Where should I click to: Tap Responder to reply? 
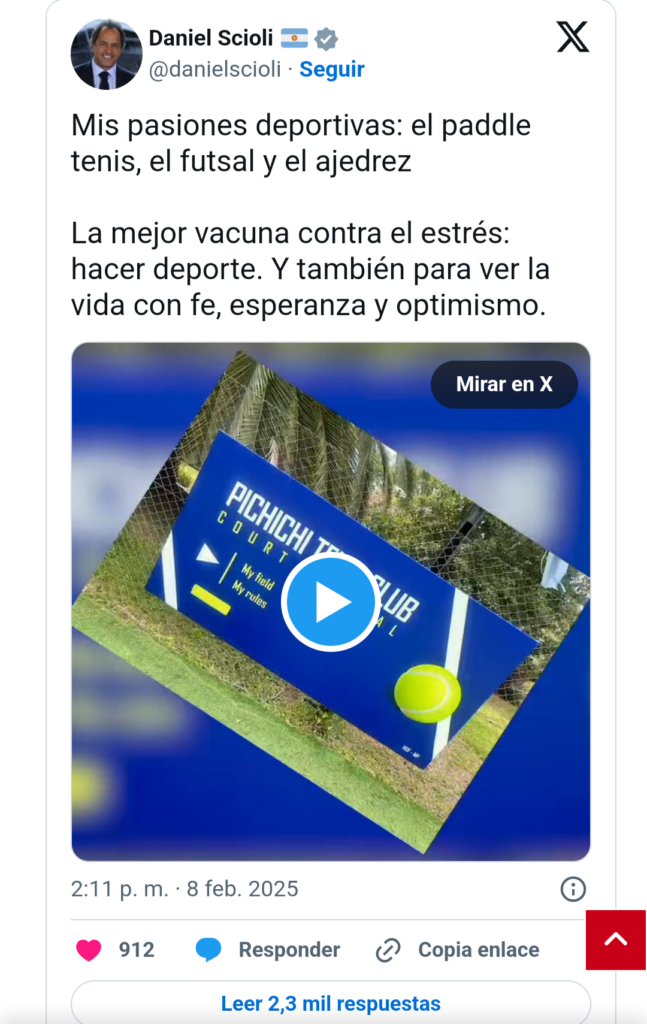click(x=268, y=950)
